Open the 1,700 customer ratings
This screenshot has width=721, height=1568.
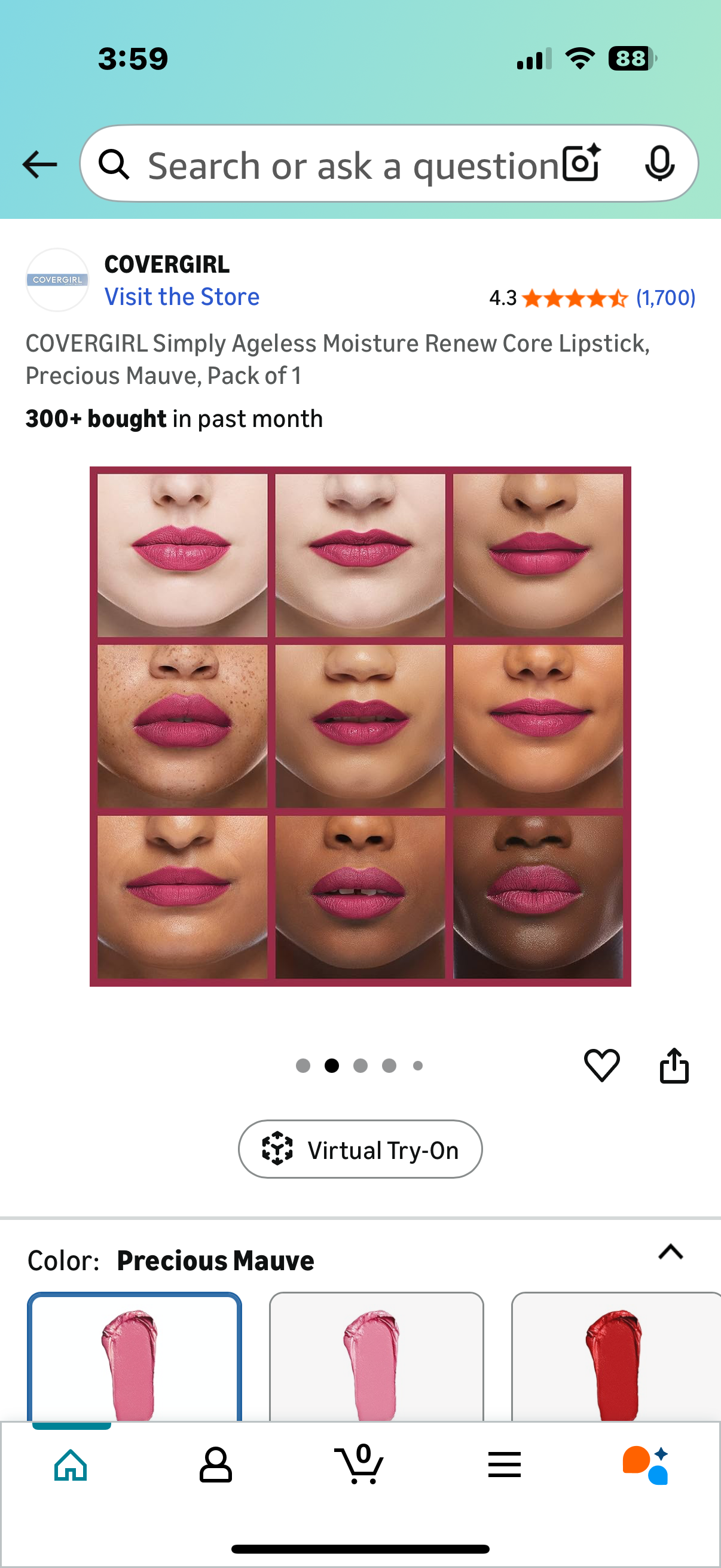pyautogui.click(x=665, y=298)
